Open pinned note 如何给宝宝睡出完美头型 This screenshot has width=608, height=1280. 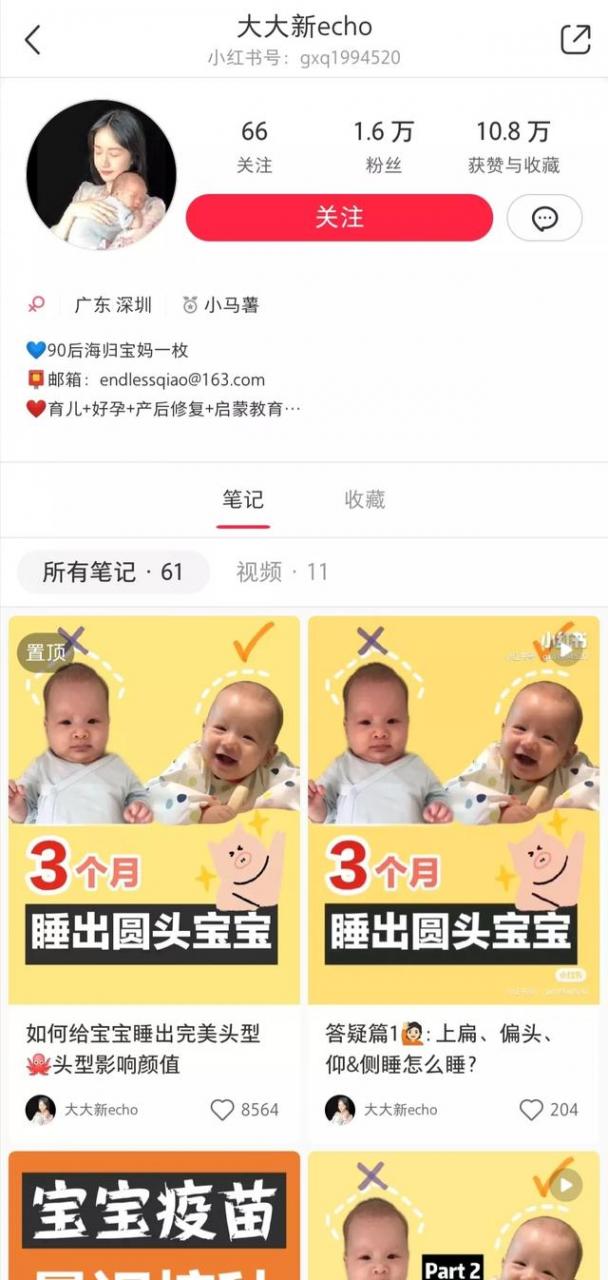click(x=154, y=810)
